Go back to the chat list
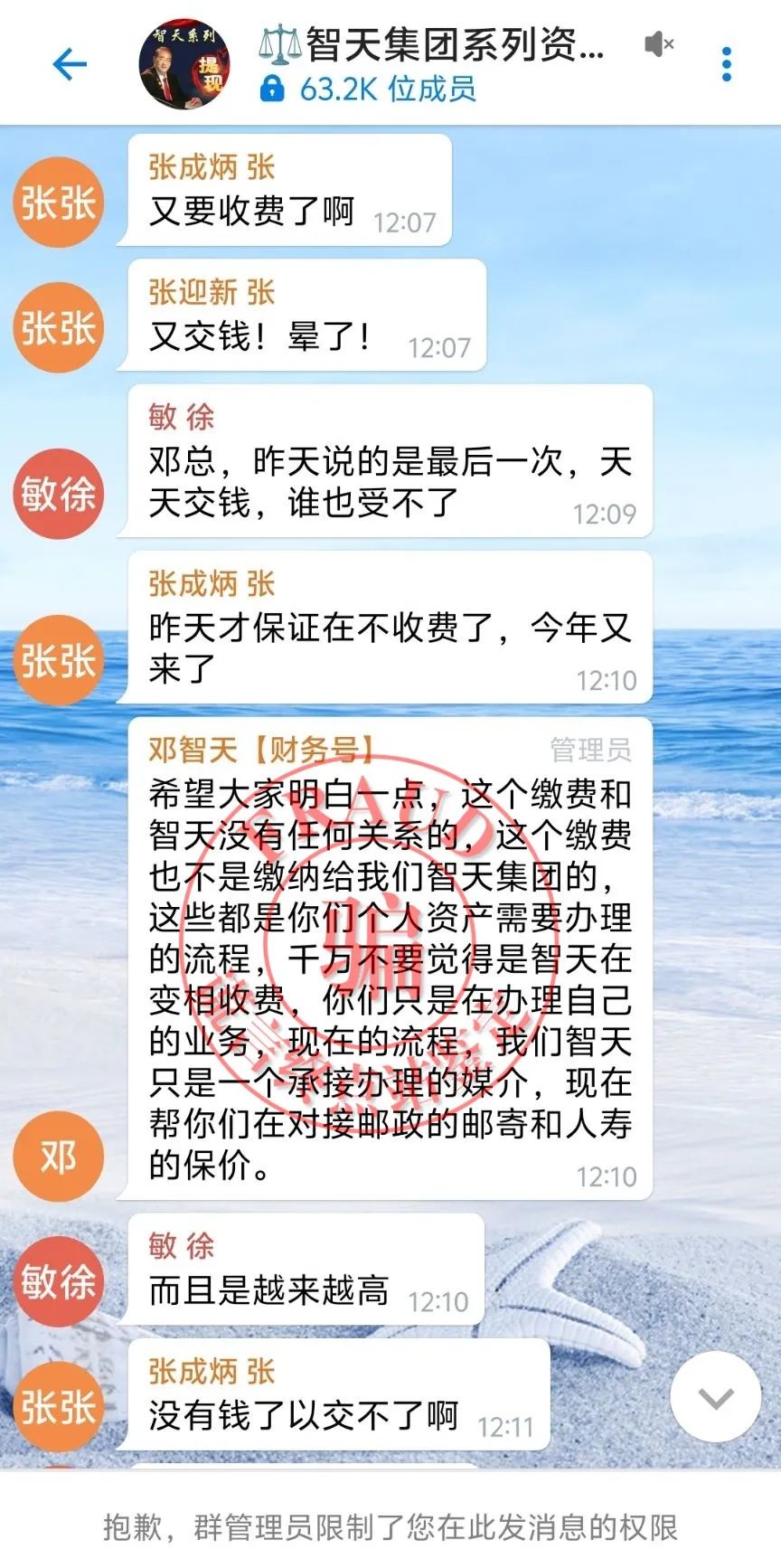 point(69,64)
